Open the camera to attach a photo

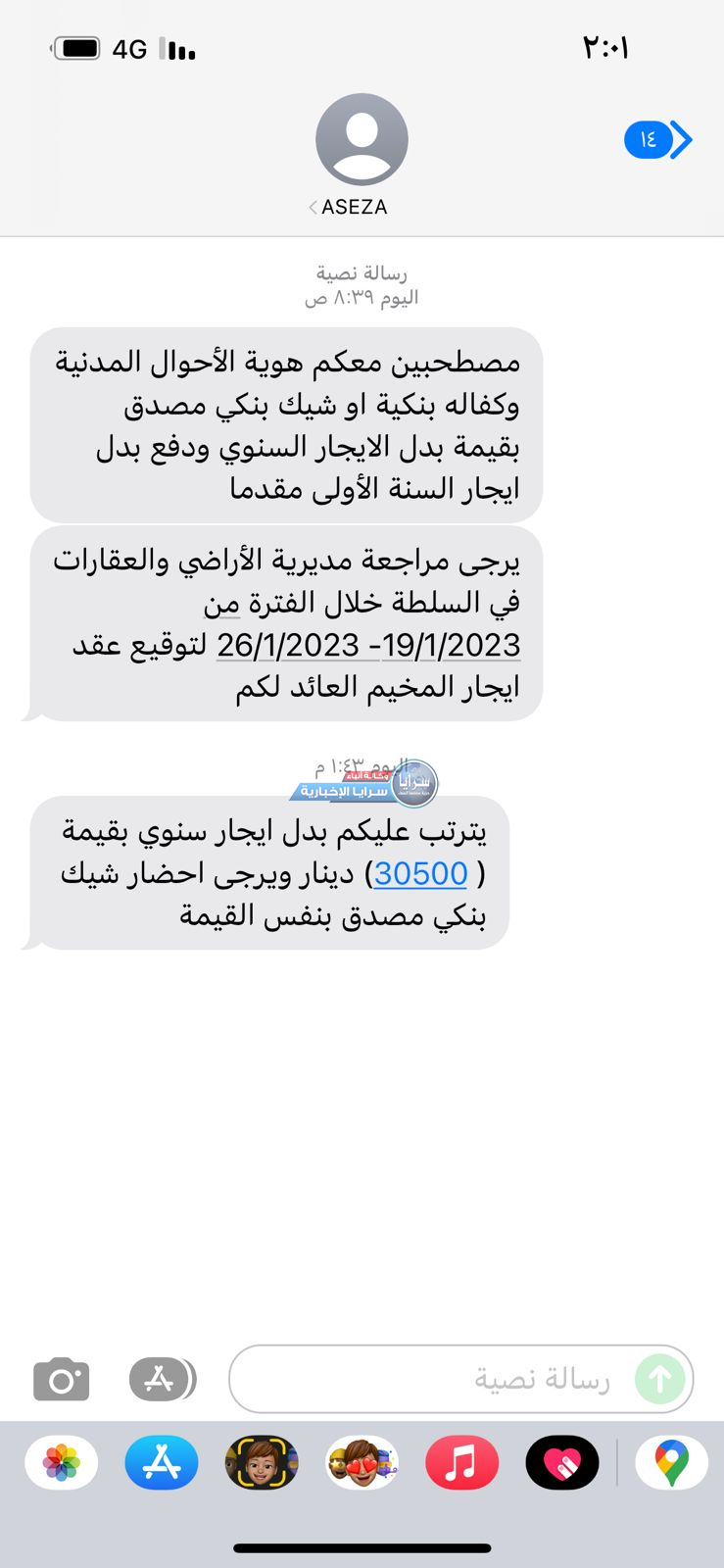(x=62, y=1380)
